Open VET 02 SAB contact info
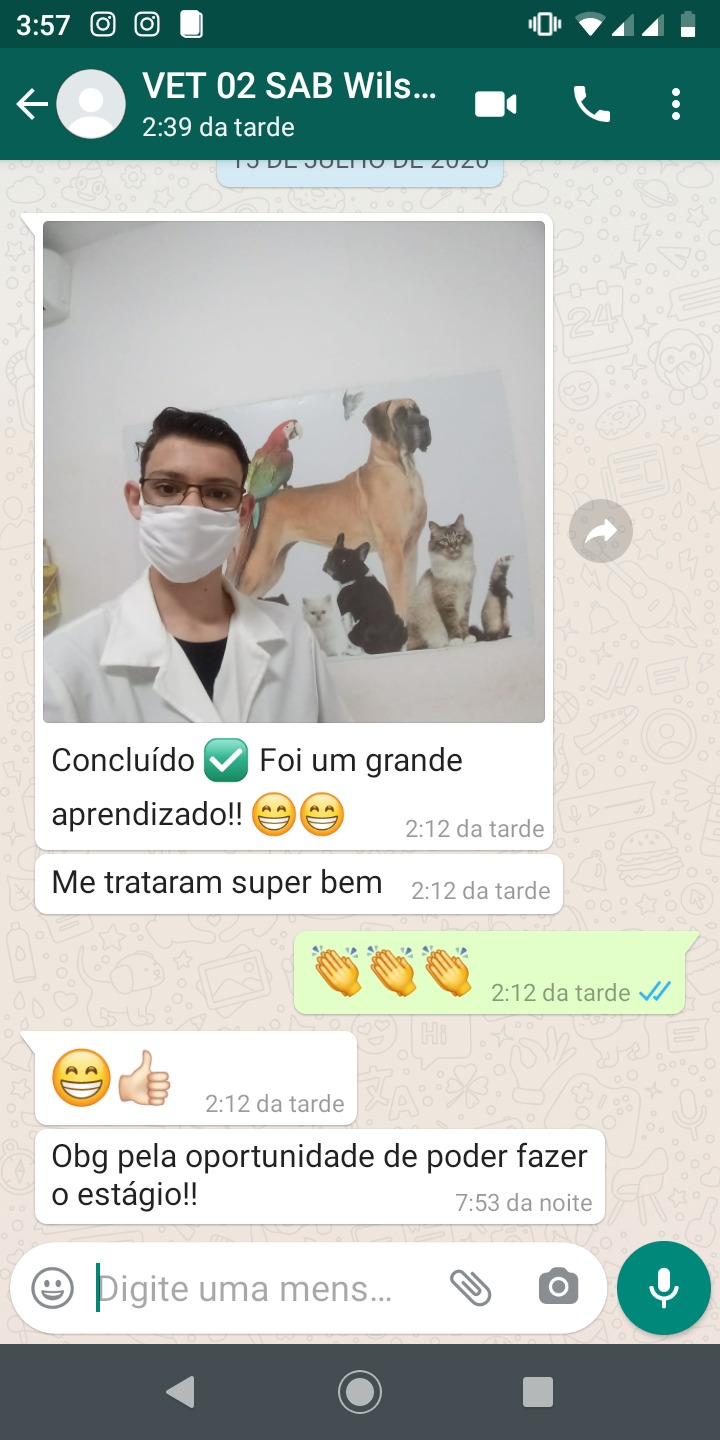 click(x=290, y=104)
